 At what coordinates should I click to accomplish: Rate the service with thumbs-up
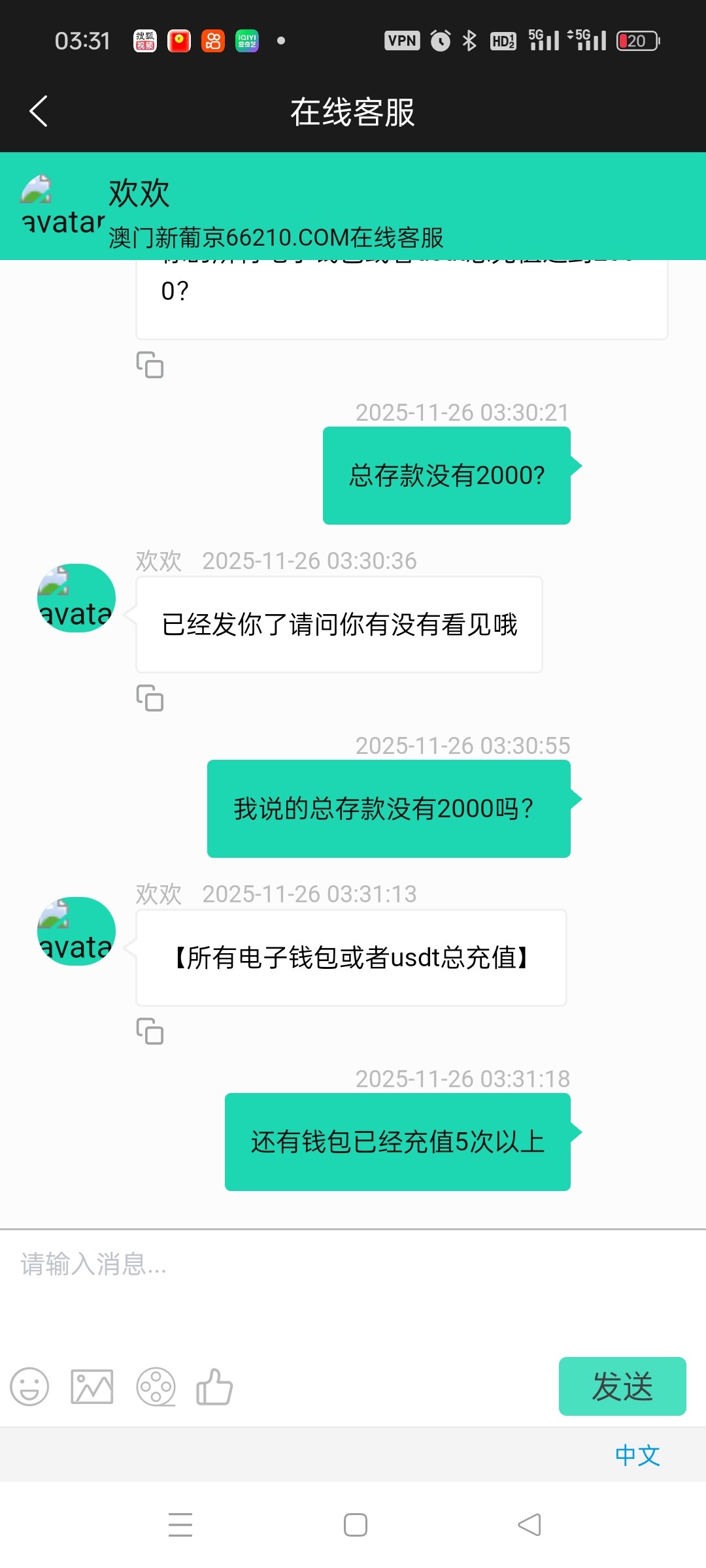[x=214, y=1386]
